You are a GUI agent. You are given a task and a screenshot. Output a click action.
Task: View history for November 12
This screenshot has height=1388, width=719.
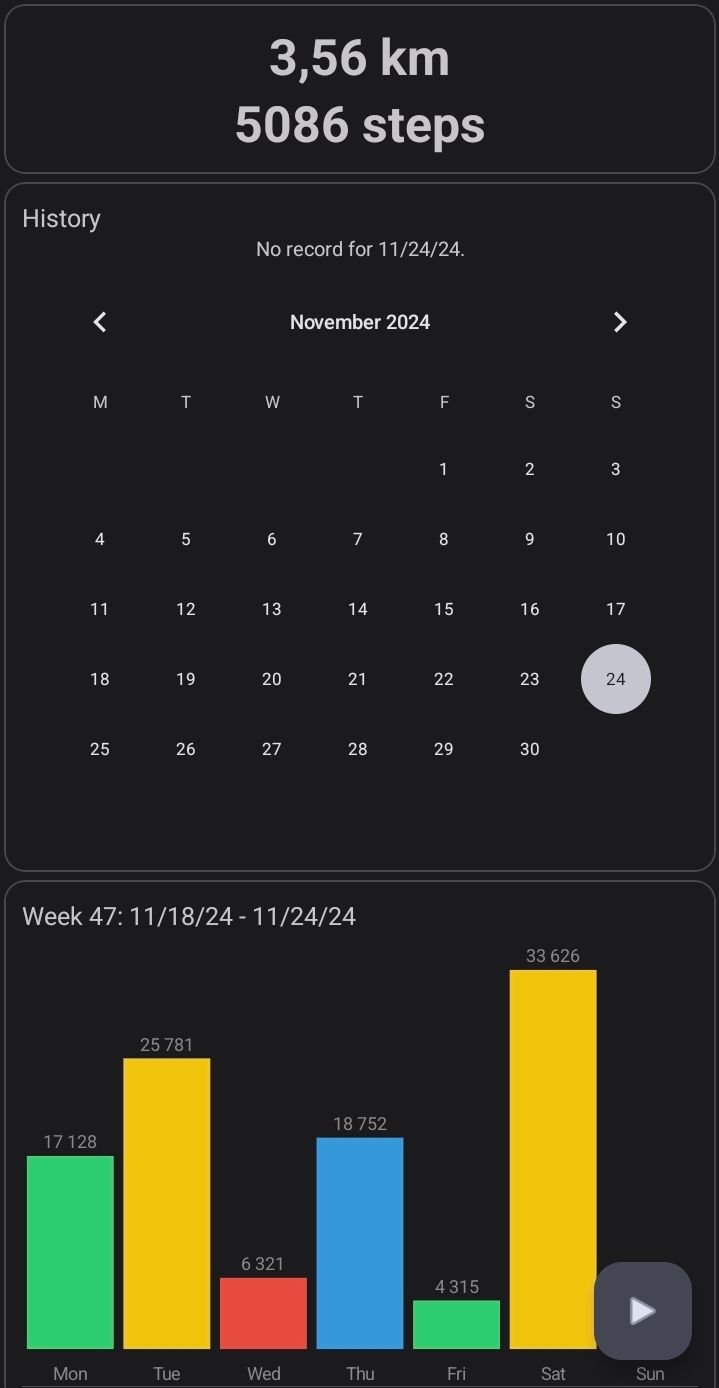[x=186, y=609]
